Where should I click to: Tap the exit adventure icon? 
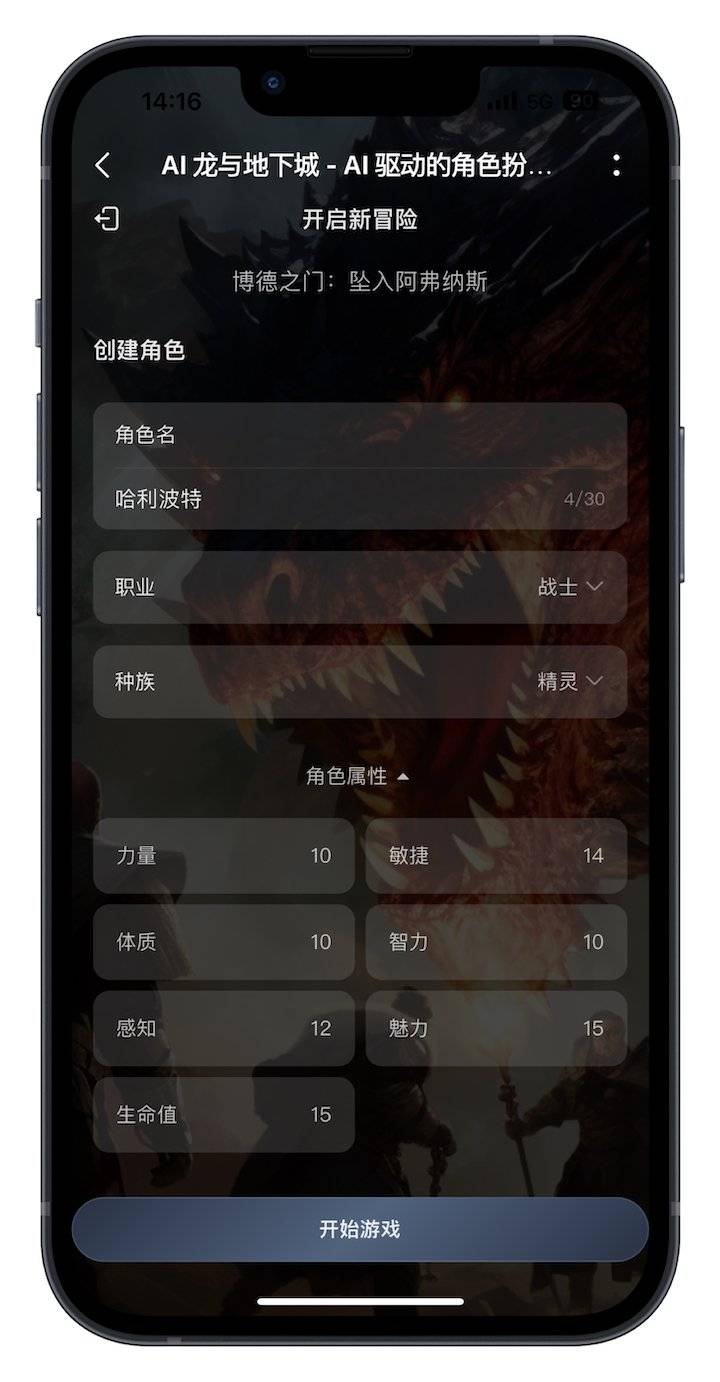pyautogui.click(x=107, y=219)
